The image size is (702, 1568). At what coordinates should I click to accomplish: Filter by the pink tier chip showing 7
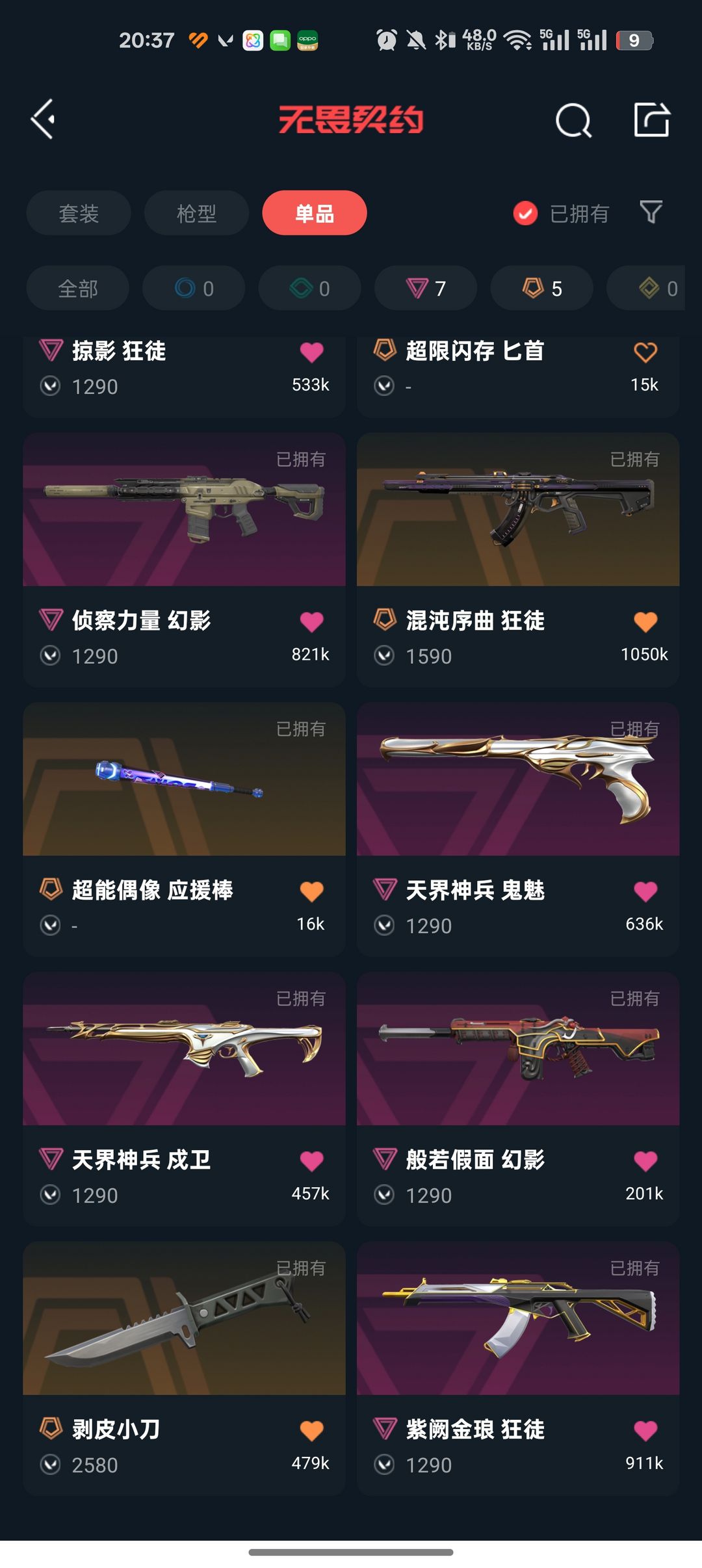coord(426,288)
